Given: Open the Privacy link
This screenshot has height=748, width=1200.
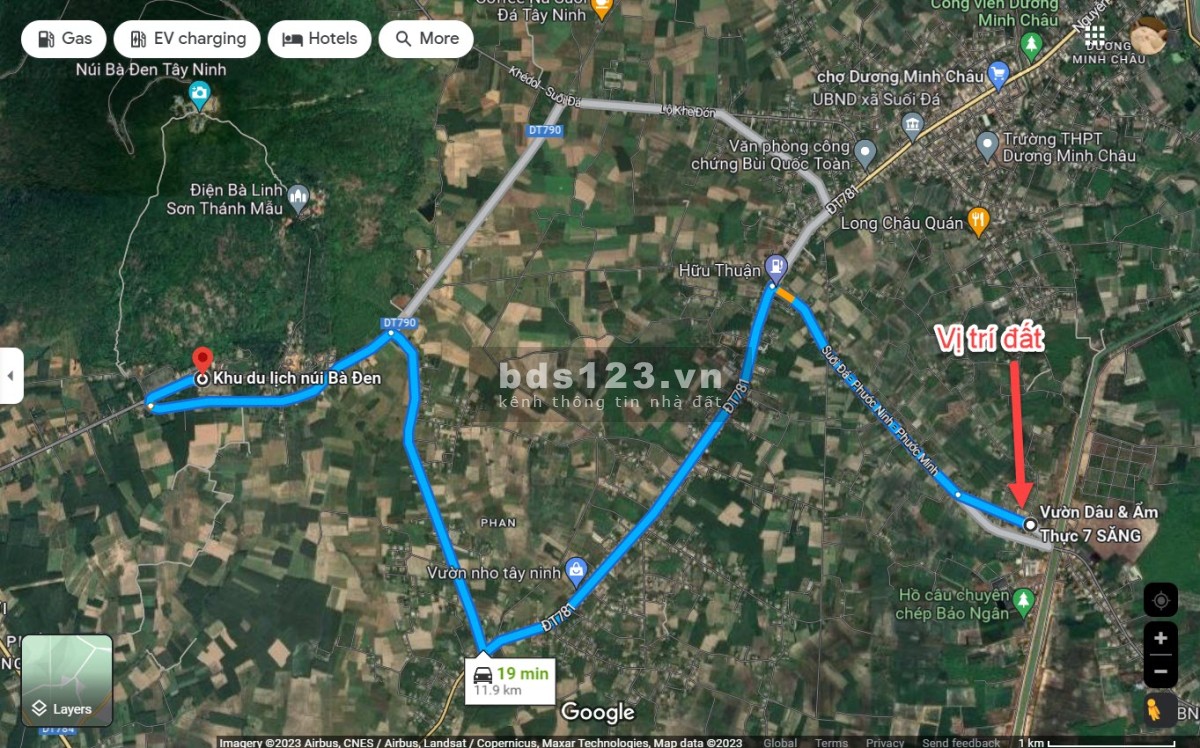Looking at the screenshot, I should click(885, 742).
